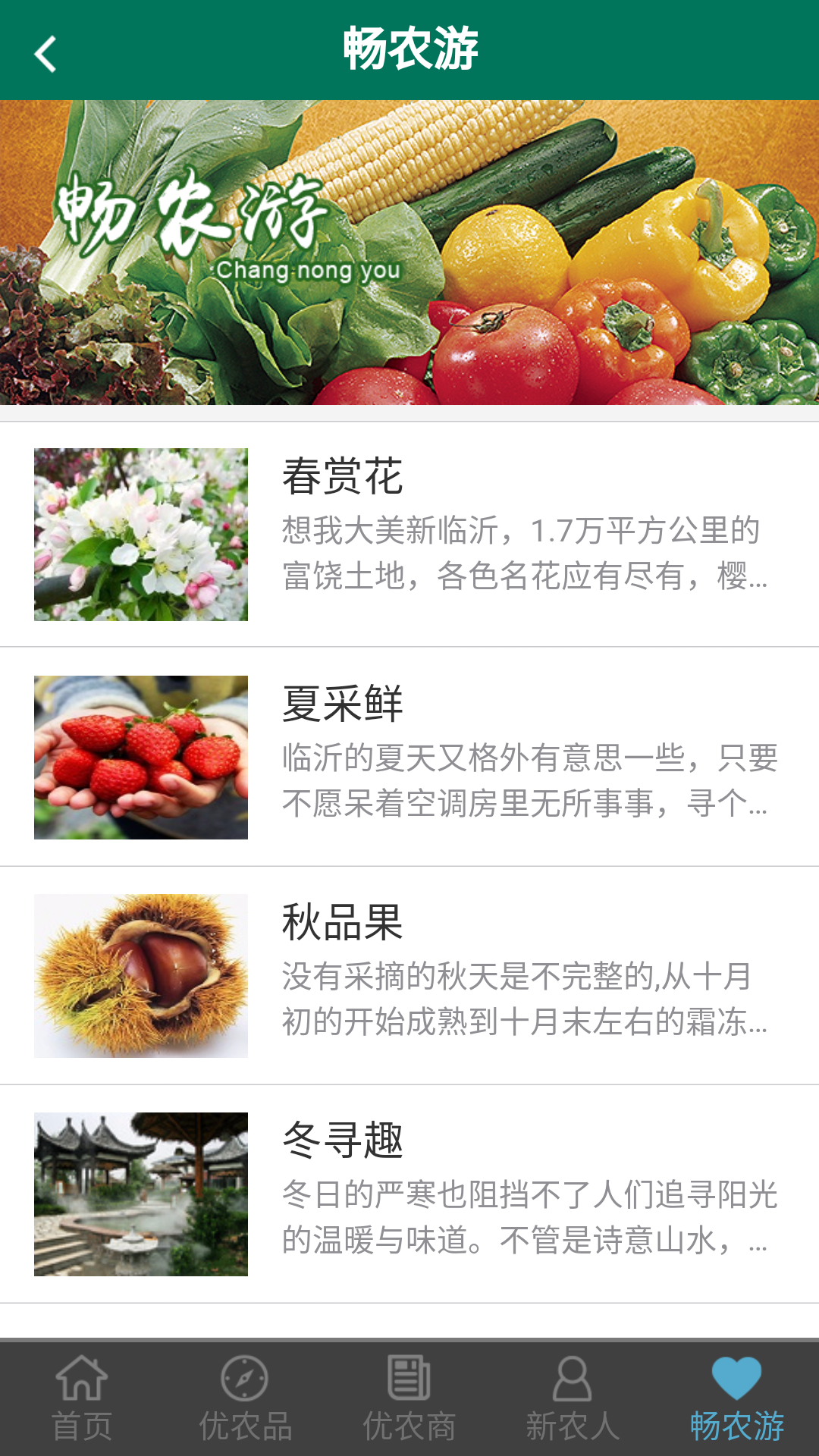Open the 春赏花 article
This screenshot has height=1456, width=819.
(x=409, y=534)
